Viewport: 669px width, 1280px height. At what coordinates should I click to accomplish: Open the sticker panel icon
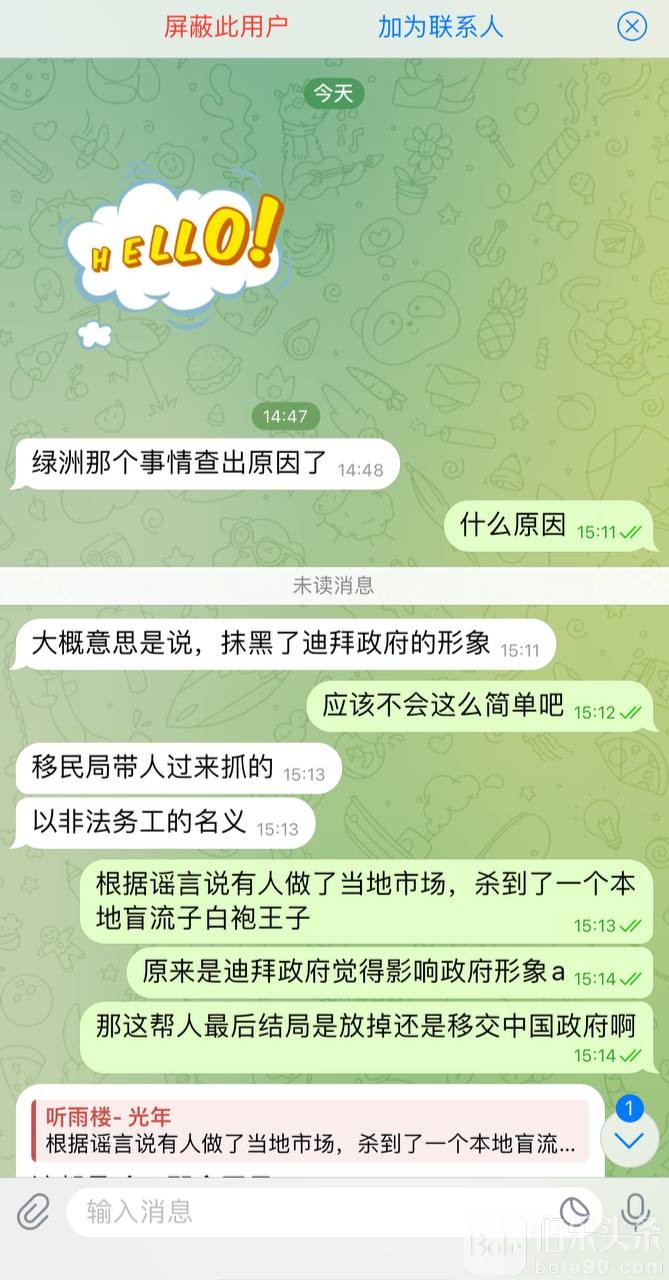pos(574,1212)
